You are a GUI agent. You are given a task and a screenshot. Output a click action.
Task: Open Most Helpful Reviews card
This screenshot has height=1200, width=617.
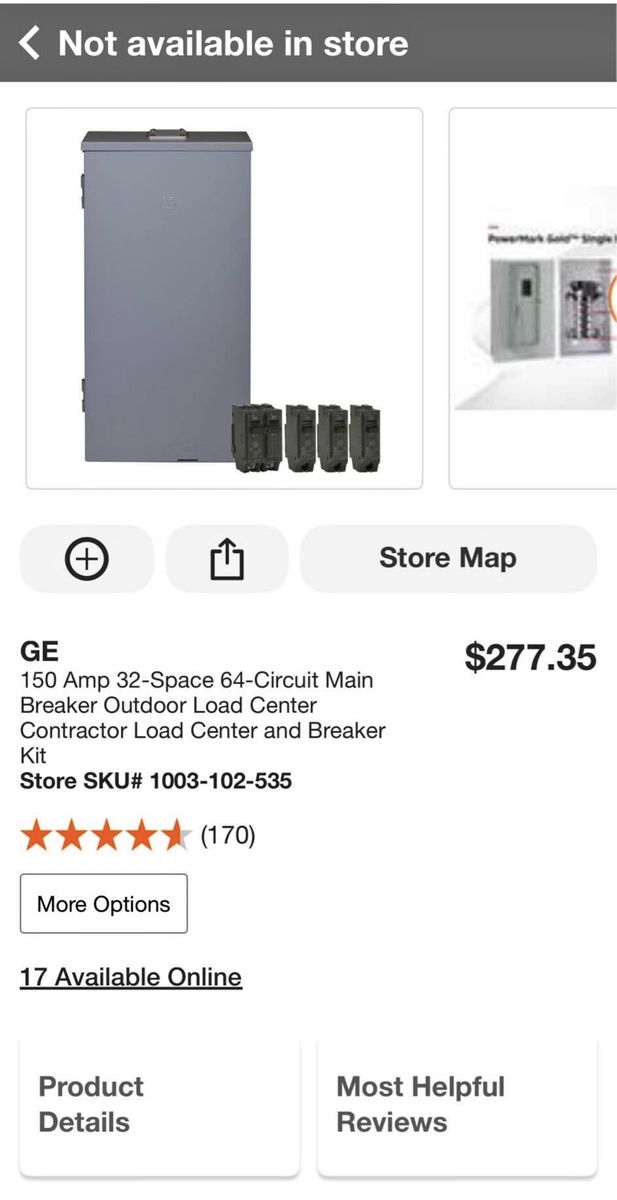457,1105
